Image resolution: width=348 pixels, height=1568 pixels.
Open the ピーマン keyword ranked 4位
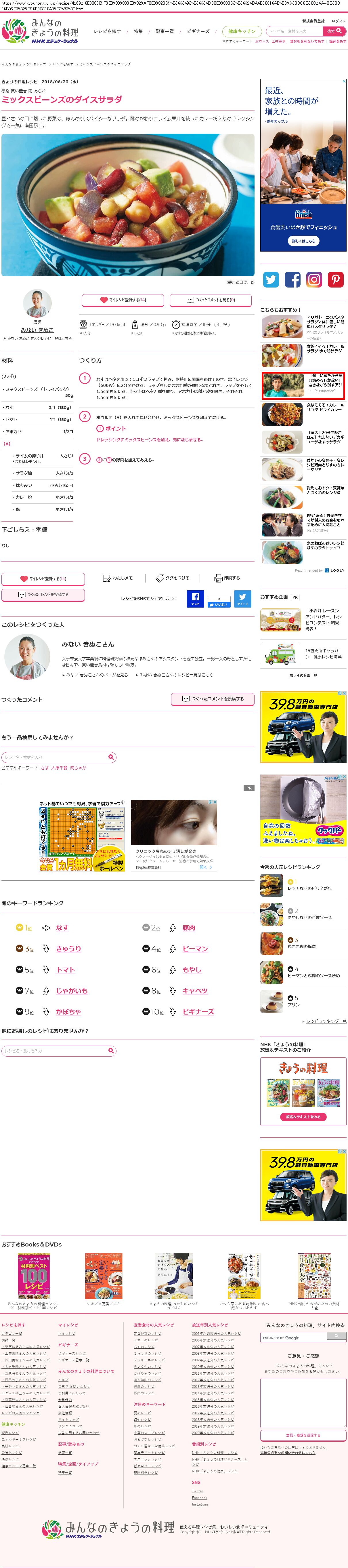coord(195,948)
